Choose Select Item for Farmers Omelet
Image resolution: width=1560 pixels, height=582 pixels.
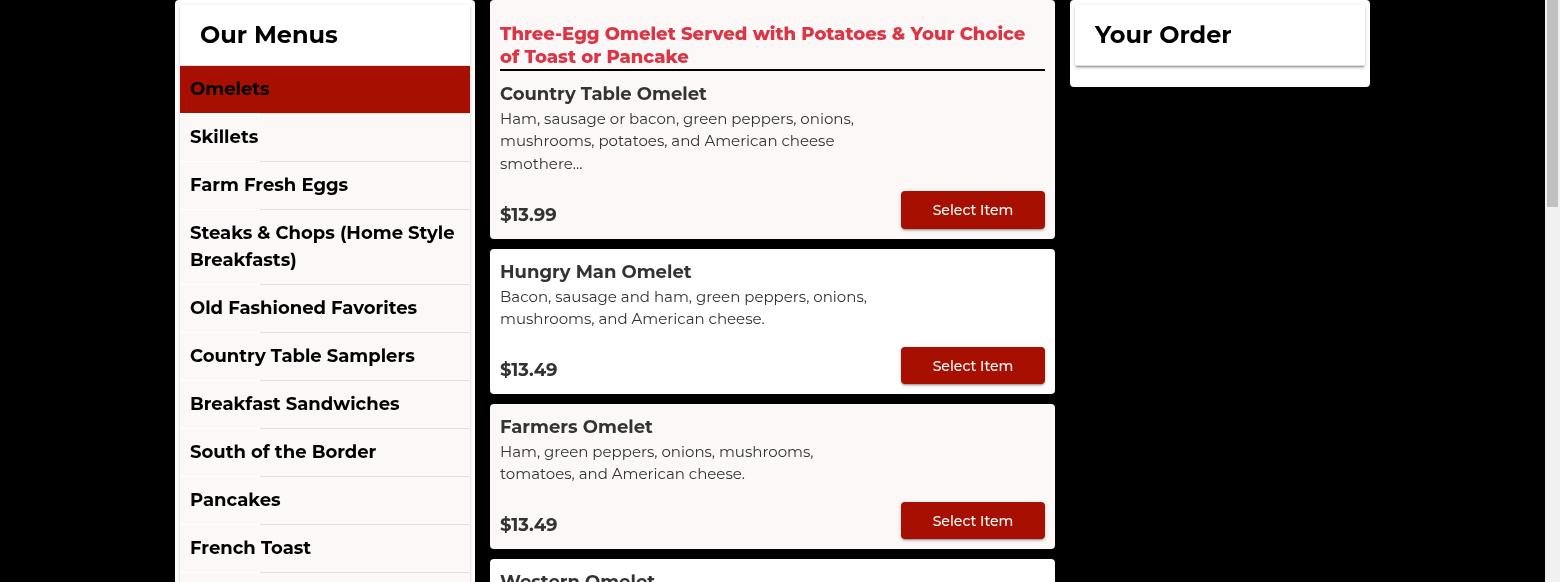tap(972, 521)
